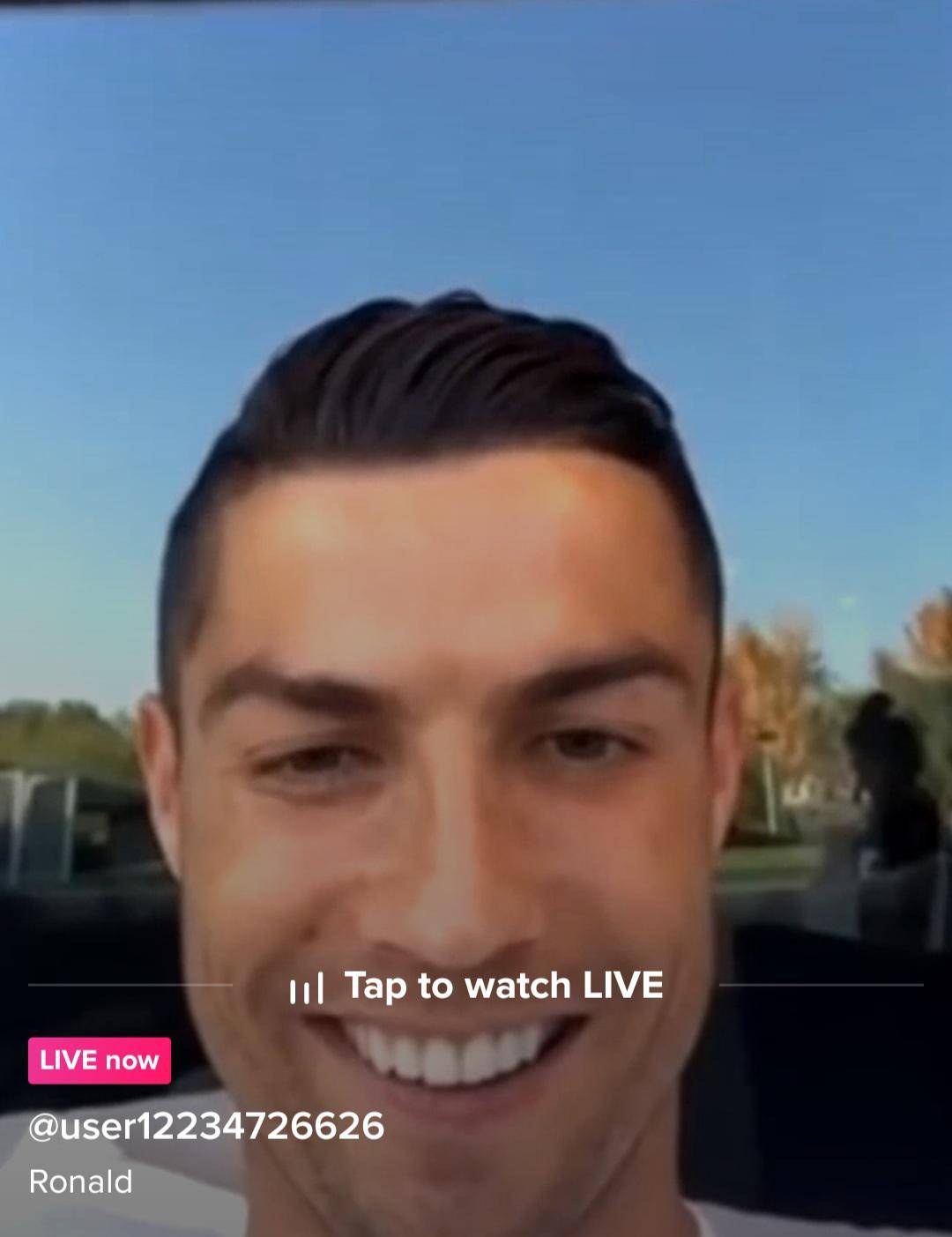Tap to watch LIVE stream
This screenshot has height=1237, width=952.
point(477,986)
